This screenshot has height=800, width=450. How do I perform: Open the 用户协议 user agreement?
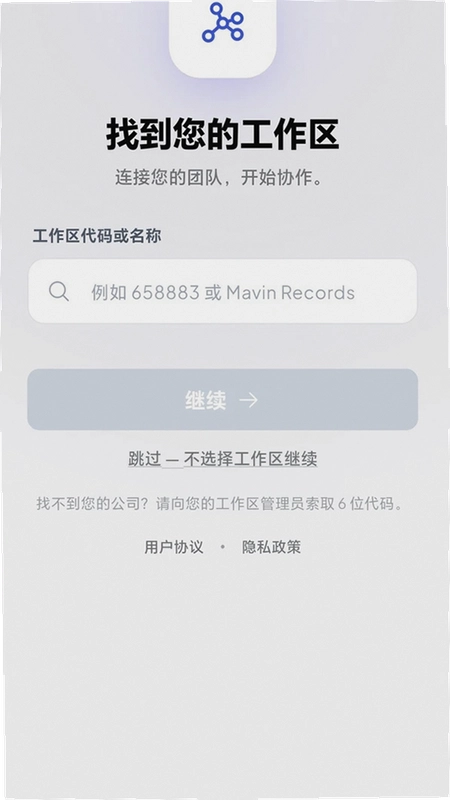pos(174,547)
